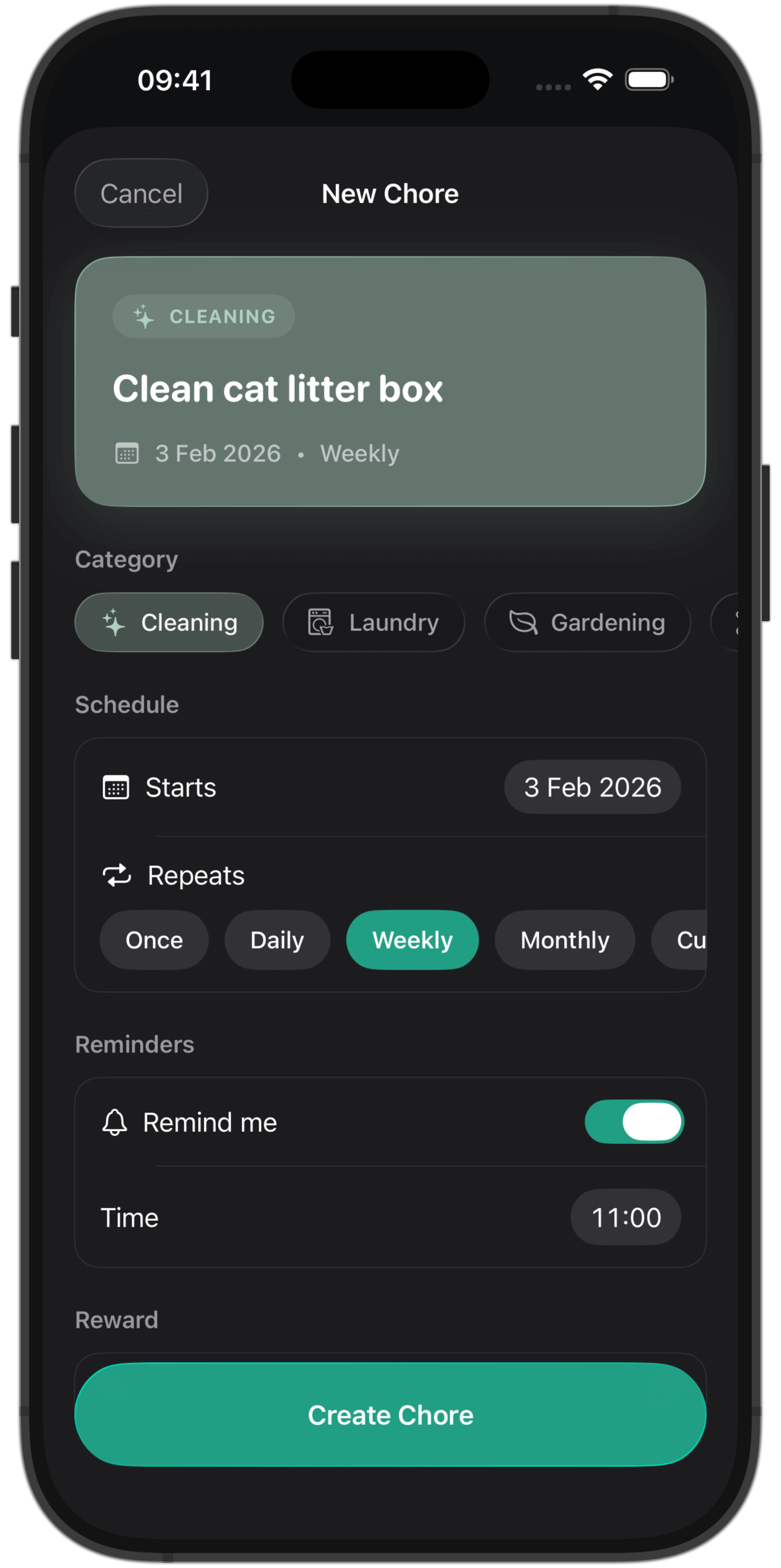
Task: Select the Weekly repeat option
Action: [x=412, y=940]
